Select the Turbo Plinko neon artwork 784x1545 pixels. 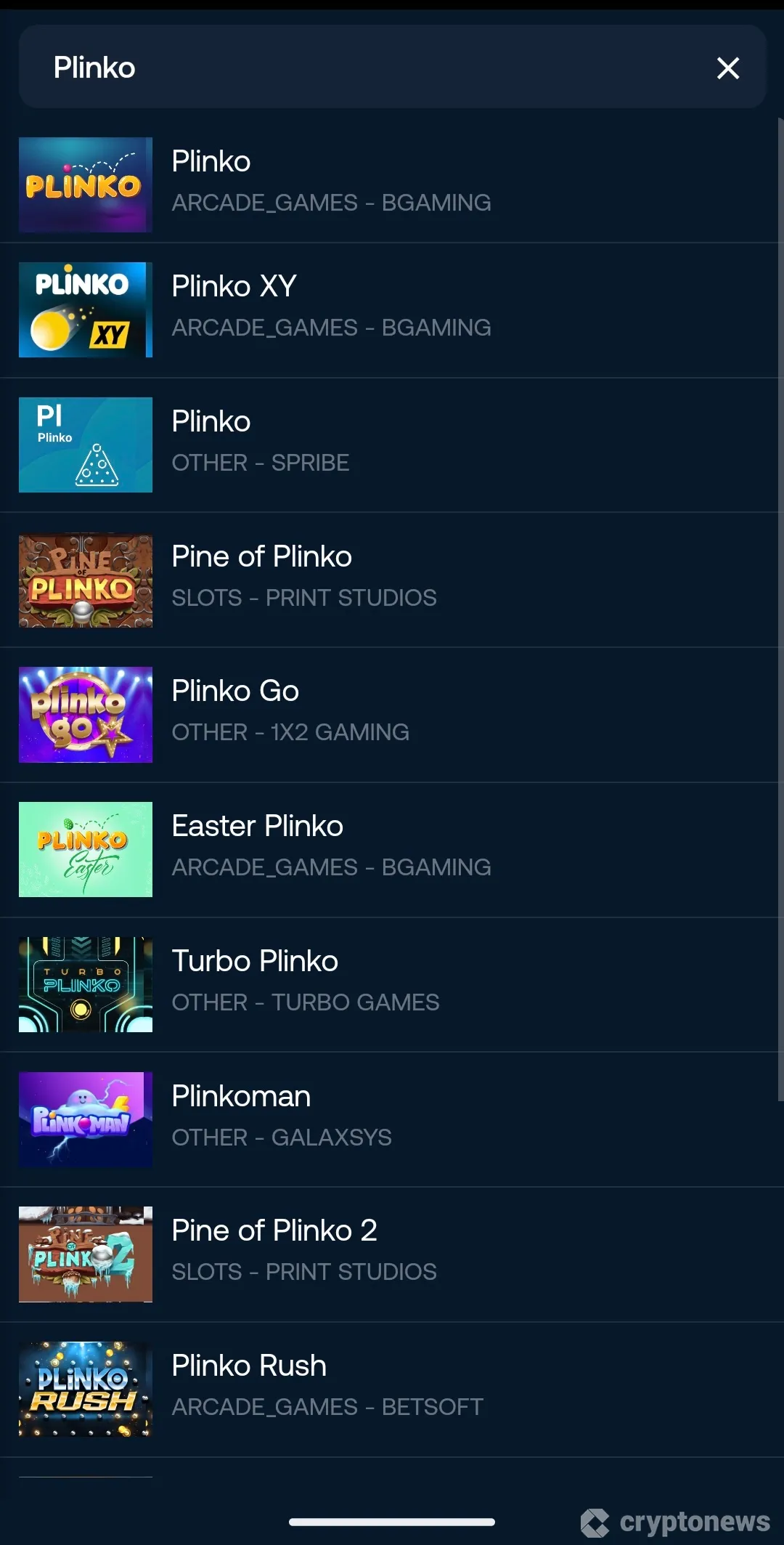pyautogui.click(x=85, y=984)
